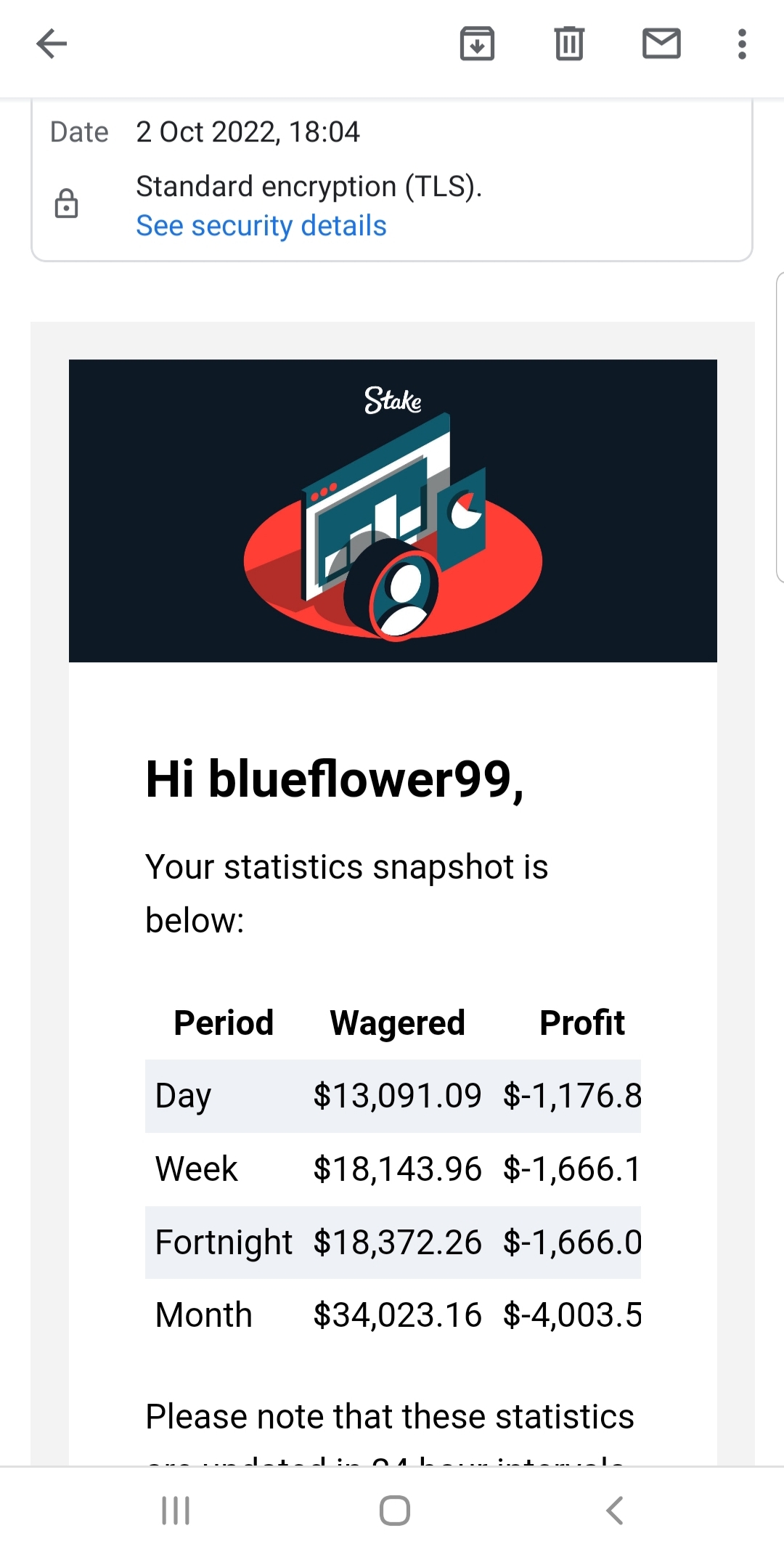Tap the system home button

[394, 1511]
